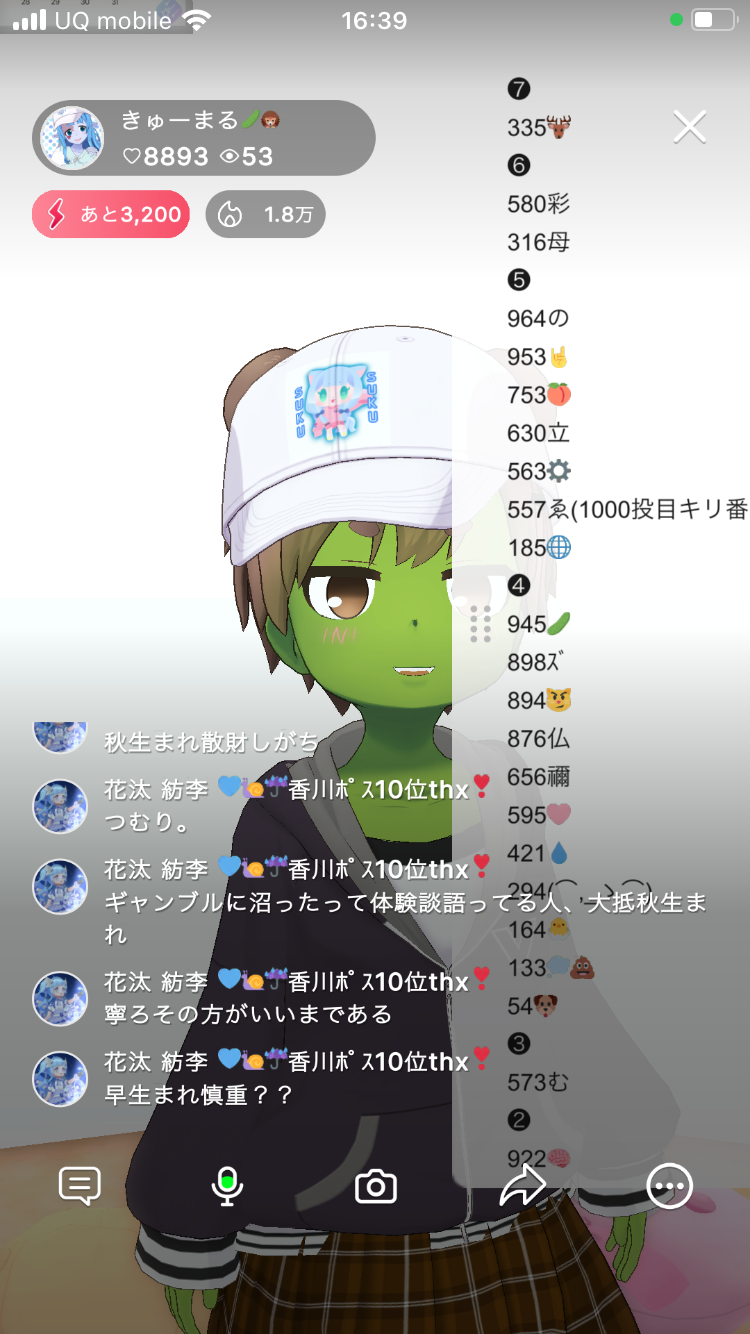The image size is (750, 1334).
Task: Share this live stream
Action: (522, 1186)
